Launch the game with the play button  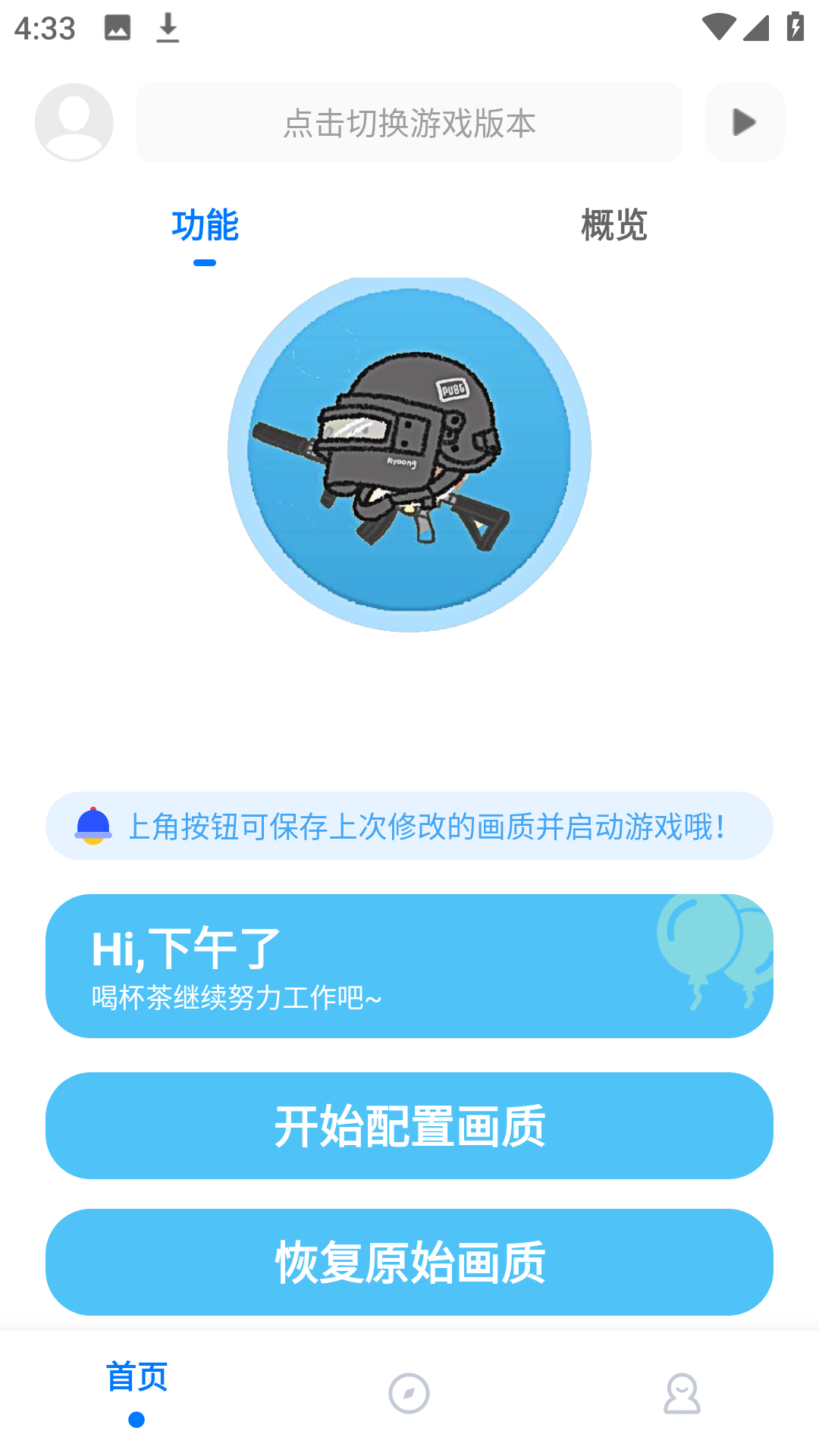pos(744,123)
